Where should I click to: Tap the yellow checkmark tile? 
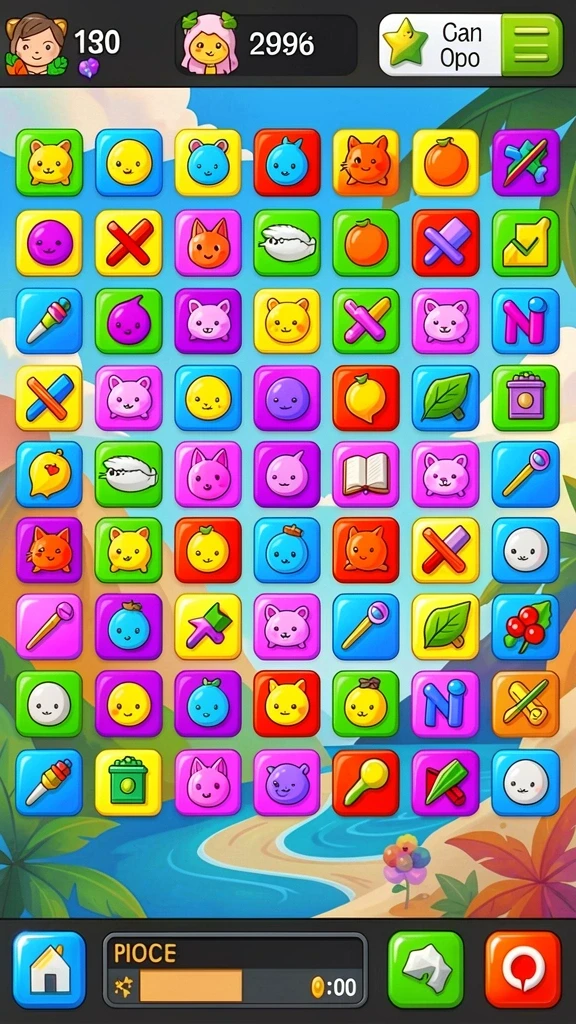(x=526, y=243)
